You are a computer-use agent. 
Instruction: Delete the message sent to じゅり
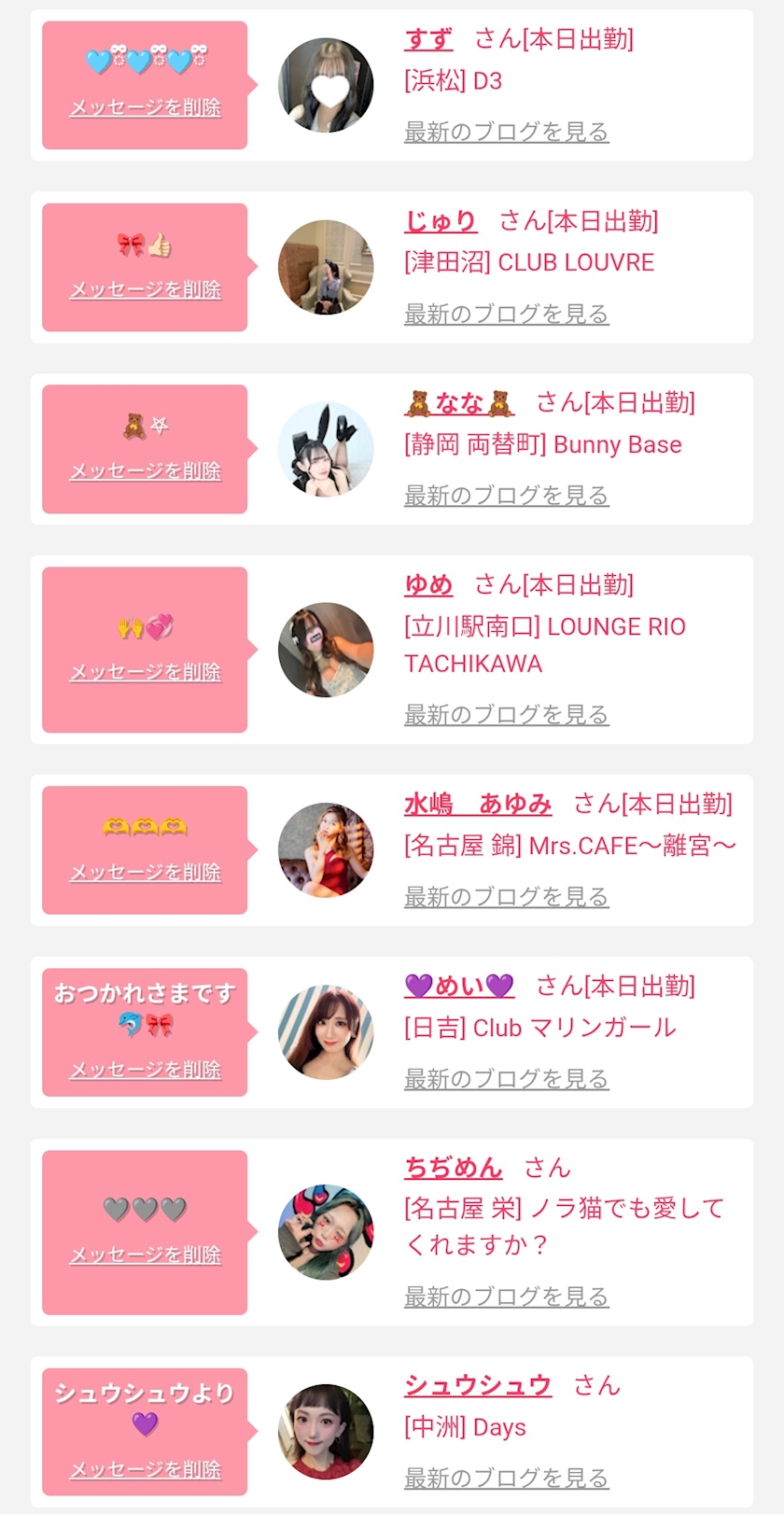tap(146, 289)
